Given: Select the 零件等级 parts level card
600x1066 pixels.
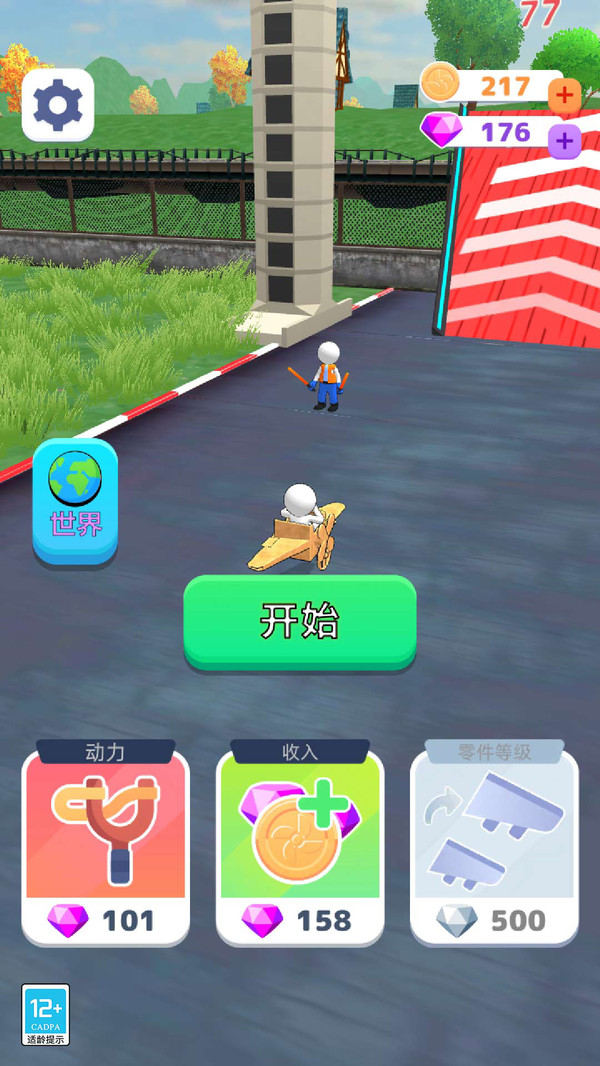Looking at the screenshot, I should 494,842.
